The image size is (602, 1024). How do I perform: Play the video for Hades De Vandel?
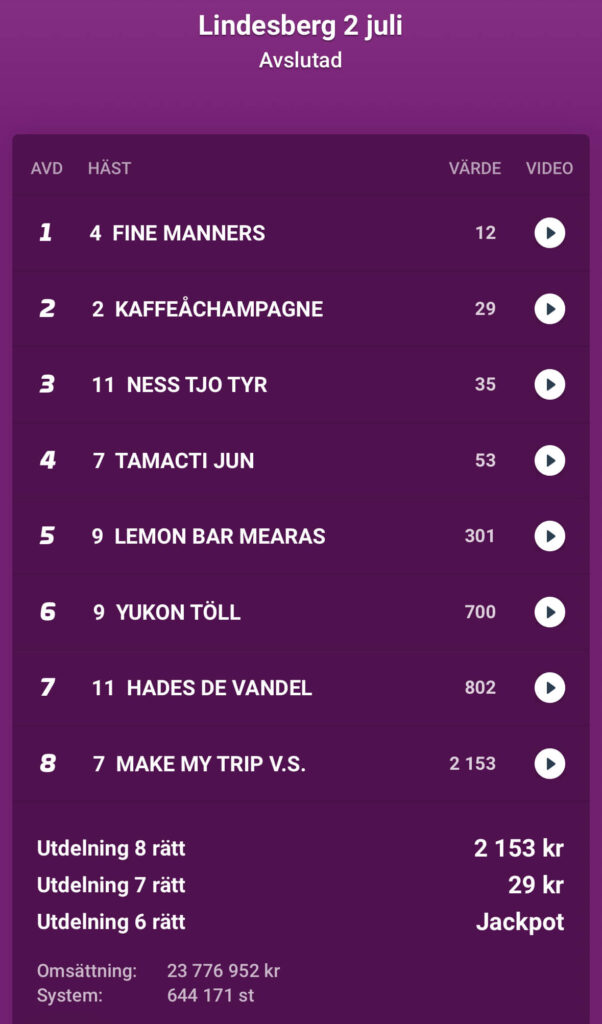point(549,687)
